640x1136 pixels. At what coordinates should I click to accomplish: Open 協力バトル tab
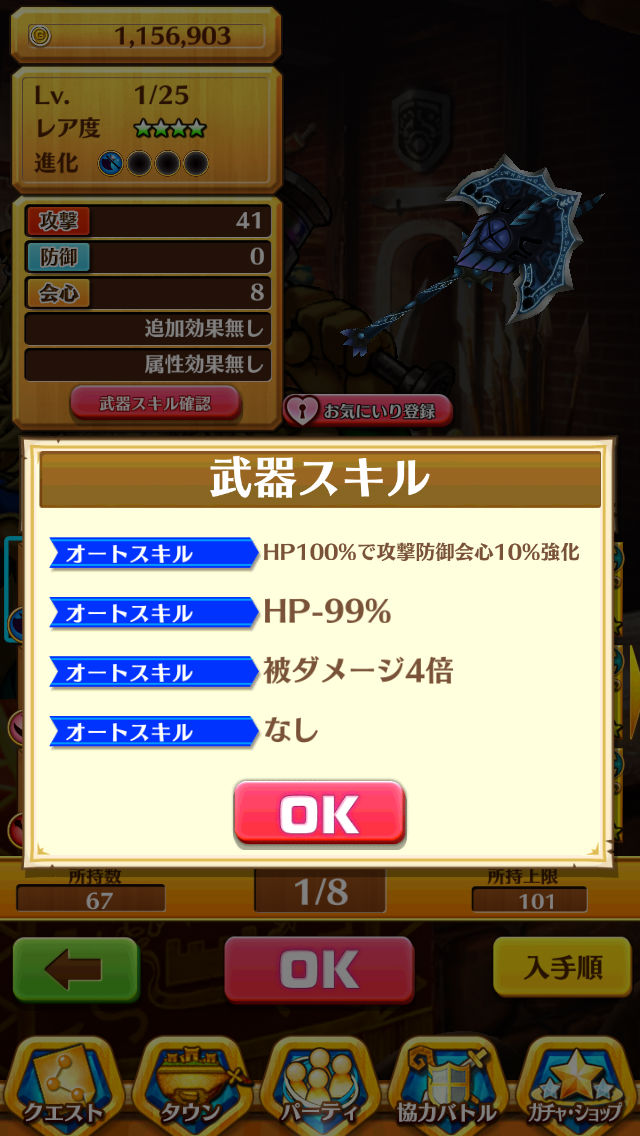(448, 1085)
